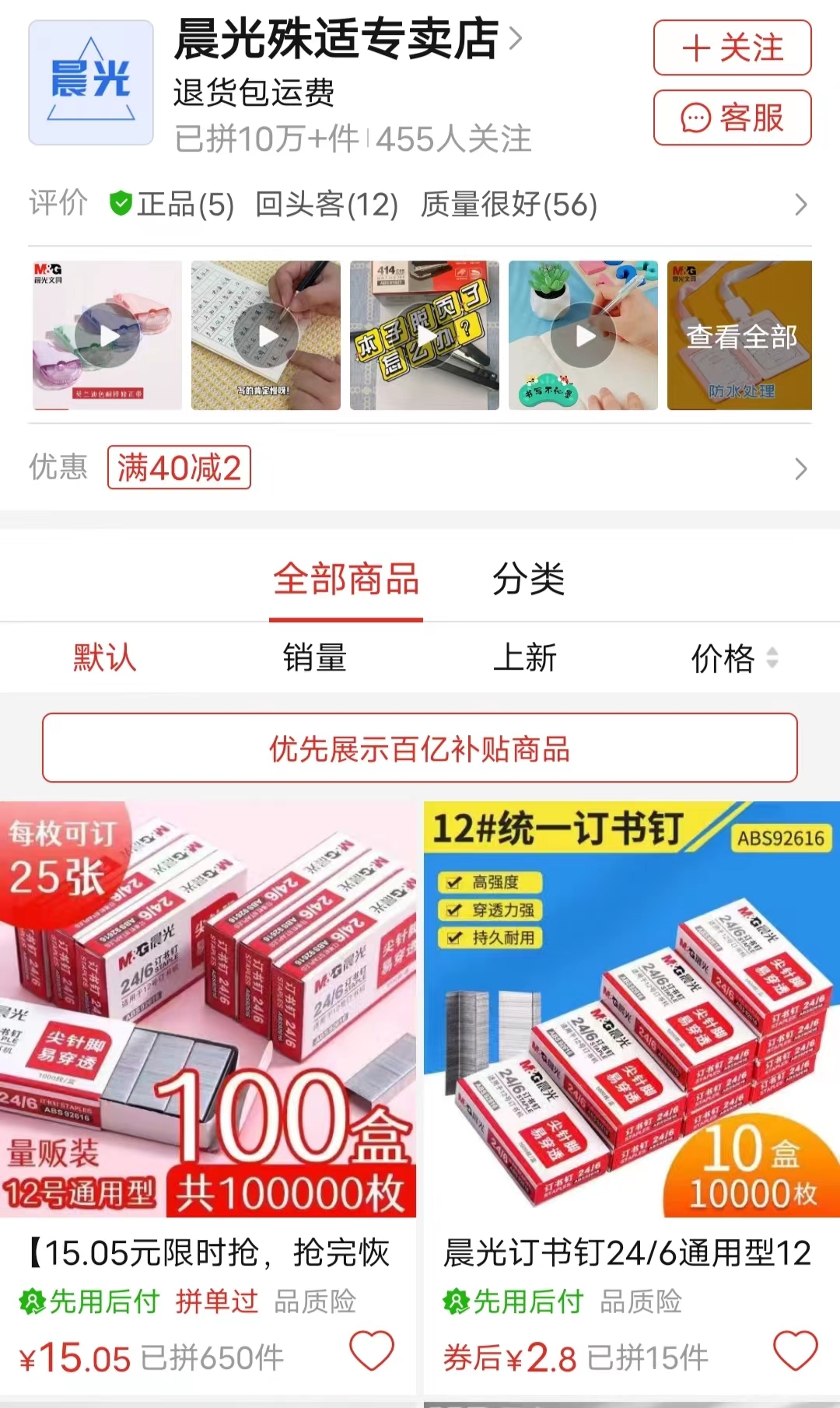This screenshot has width=840, height=1408.
Task: Favorite the 晨光订书钉24/6 product at ¥2.8
Action: pyautogui.click(x=795, y=1350)
